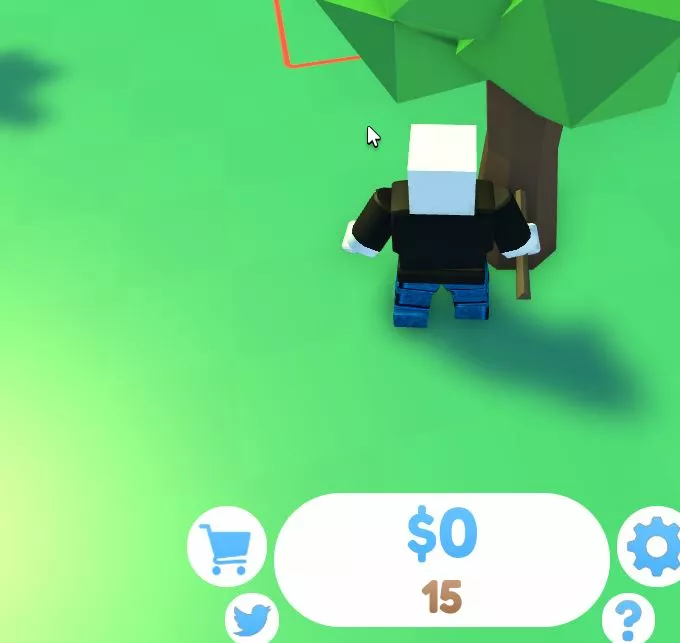Viewport: 680px width, 643px height.
Task: Open the Twitter codes button
Action: coord(251,619)
